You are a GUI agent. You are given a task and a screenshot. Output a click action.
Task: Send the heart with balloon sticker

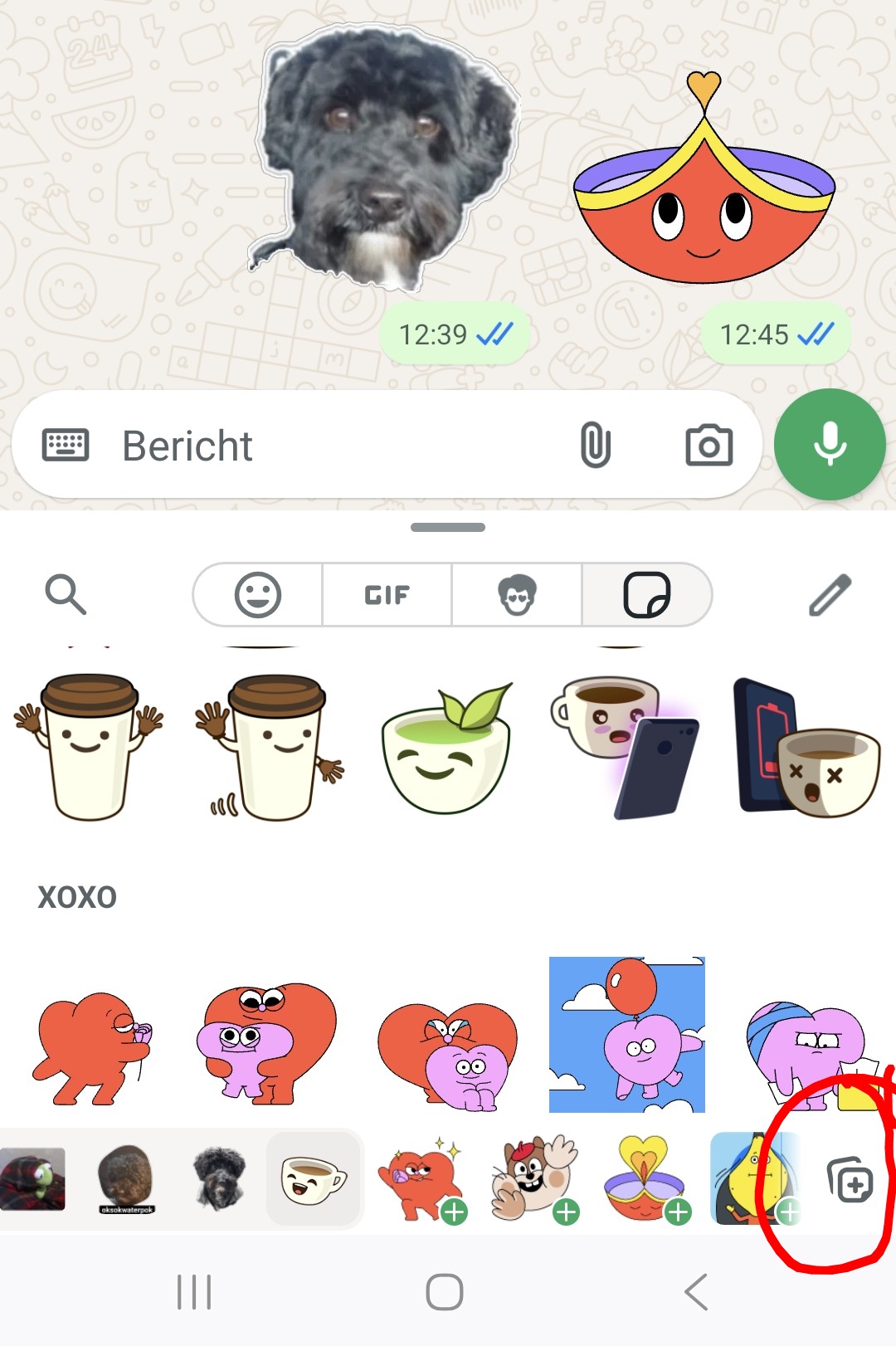click(627, 1034)
